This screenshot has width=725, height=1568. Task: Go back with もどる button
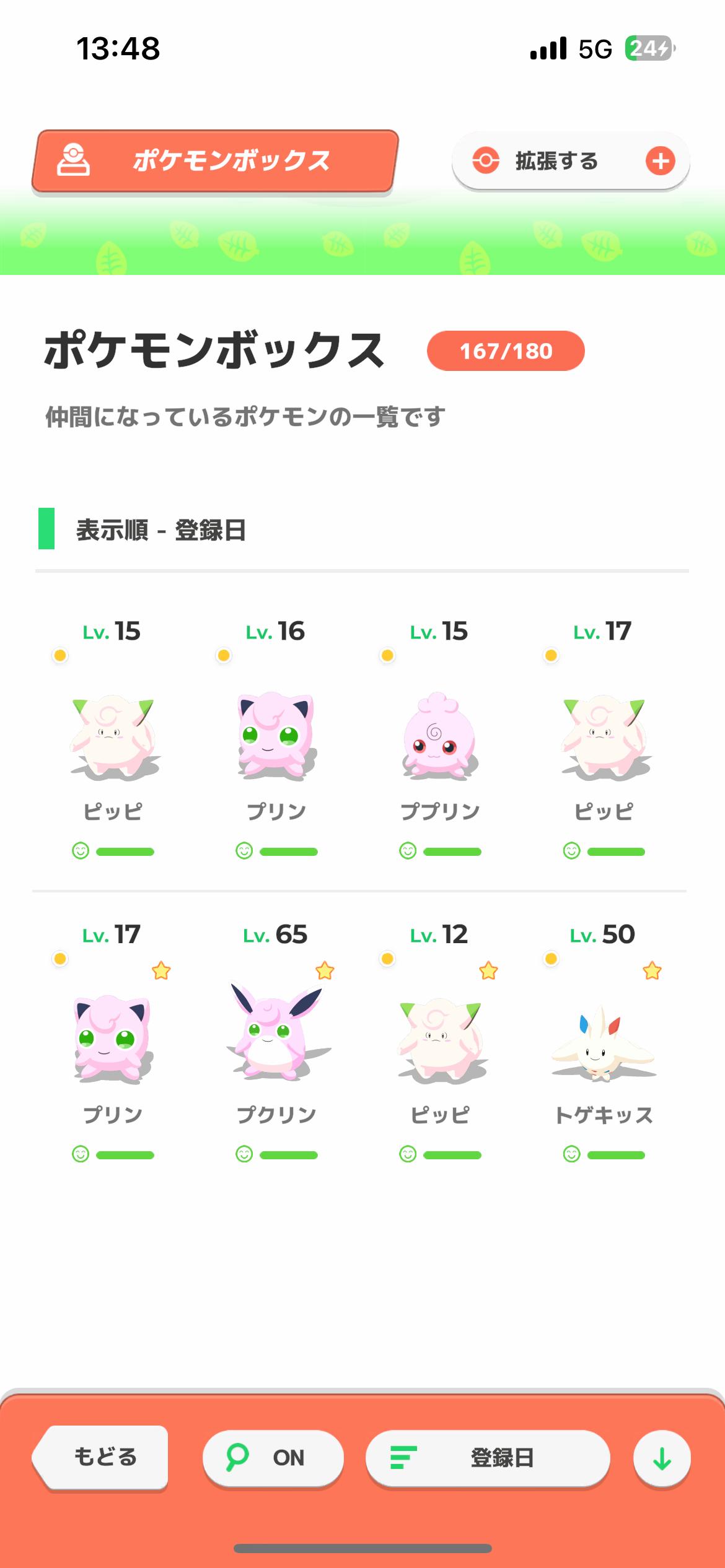103,1457
